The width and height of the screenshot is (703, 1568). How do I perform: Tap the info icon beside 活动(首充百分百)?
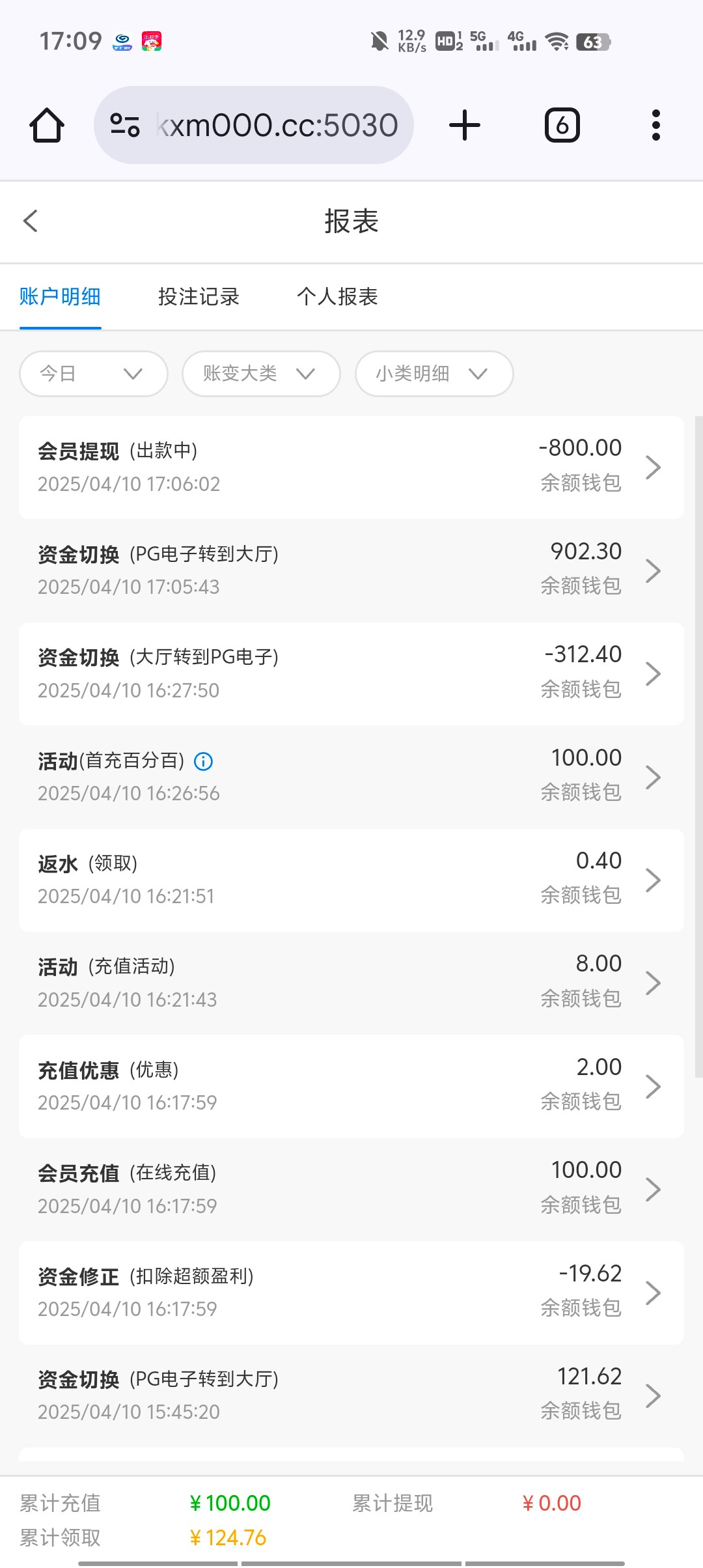(204, 761)
